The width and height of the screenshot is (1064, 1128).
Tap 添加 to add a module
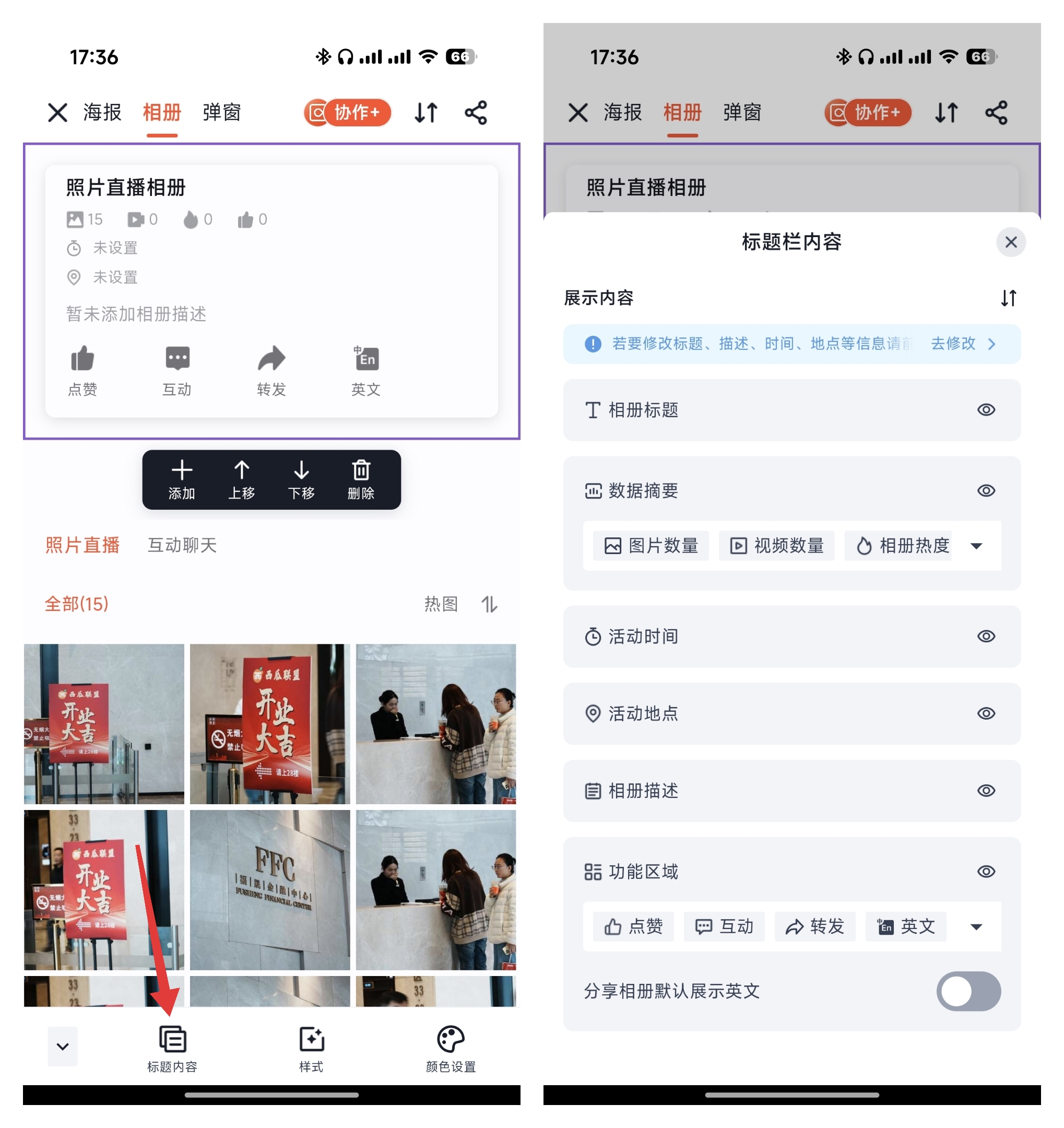(182, 479)
